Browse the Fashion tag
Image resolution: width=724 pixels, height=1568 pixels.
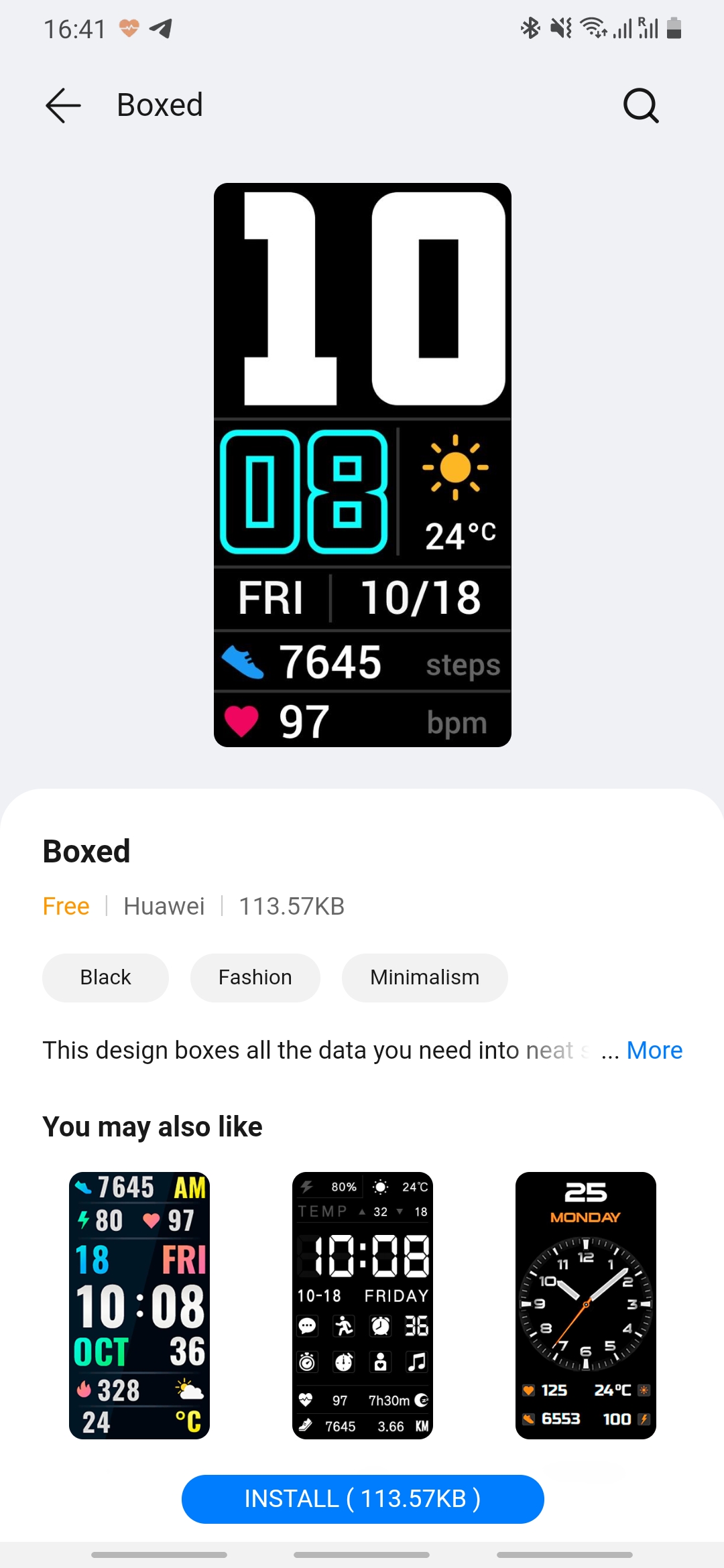255,978
